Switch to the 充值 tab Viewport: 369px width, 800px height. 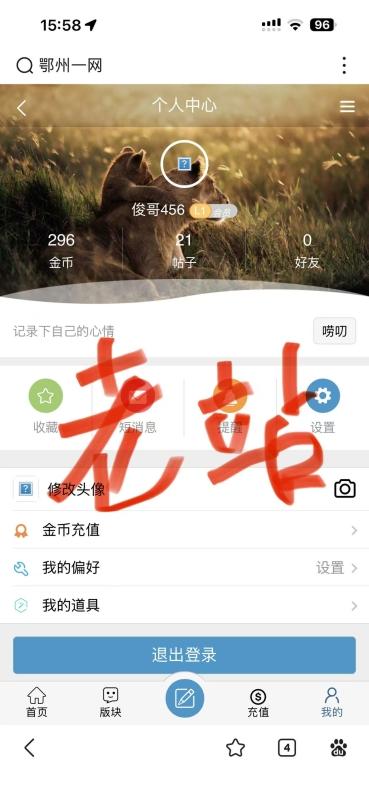(x=258, y=702)
